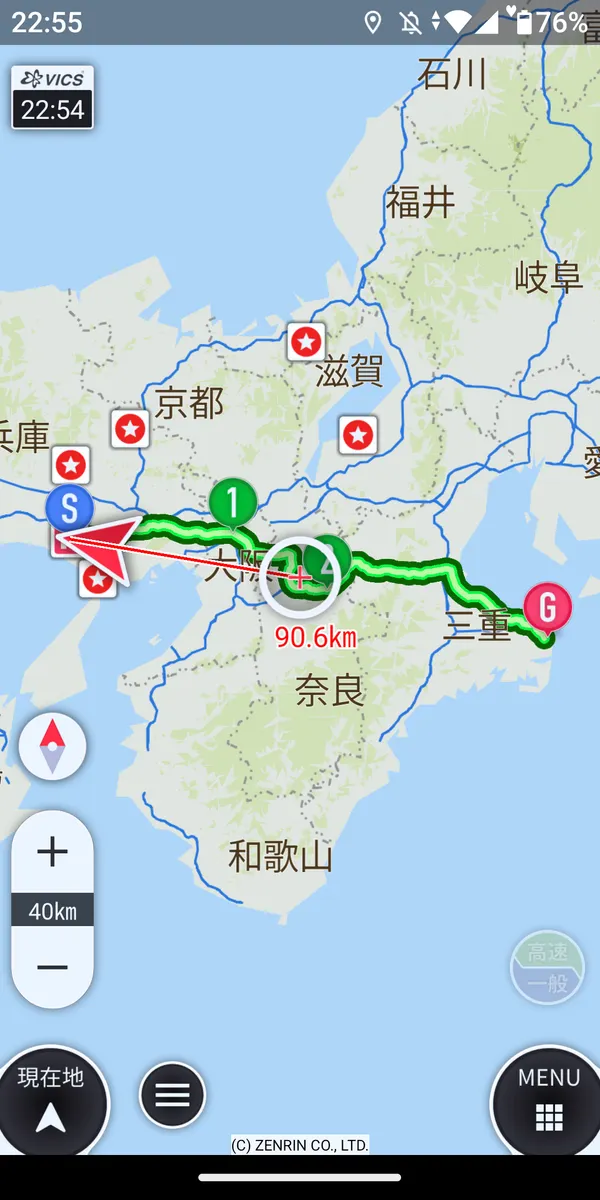Open the VICS traffic info panel
Viewport: 600px width, 1200px height.
pyautogui.click(x=53, y=97)
